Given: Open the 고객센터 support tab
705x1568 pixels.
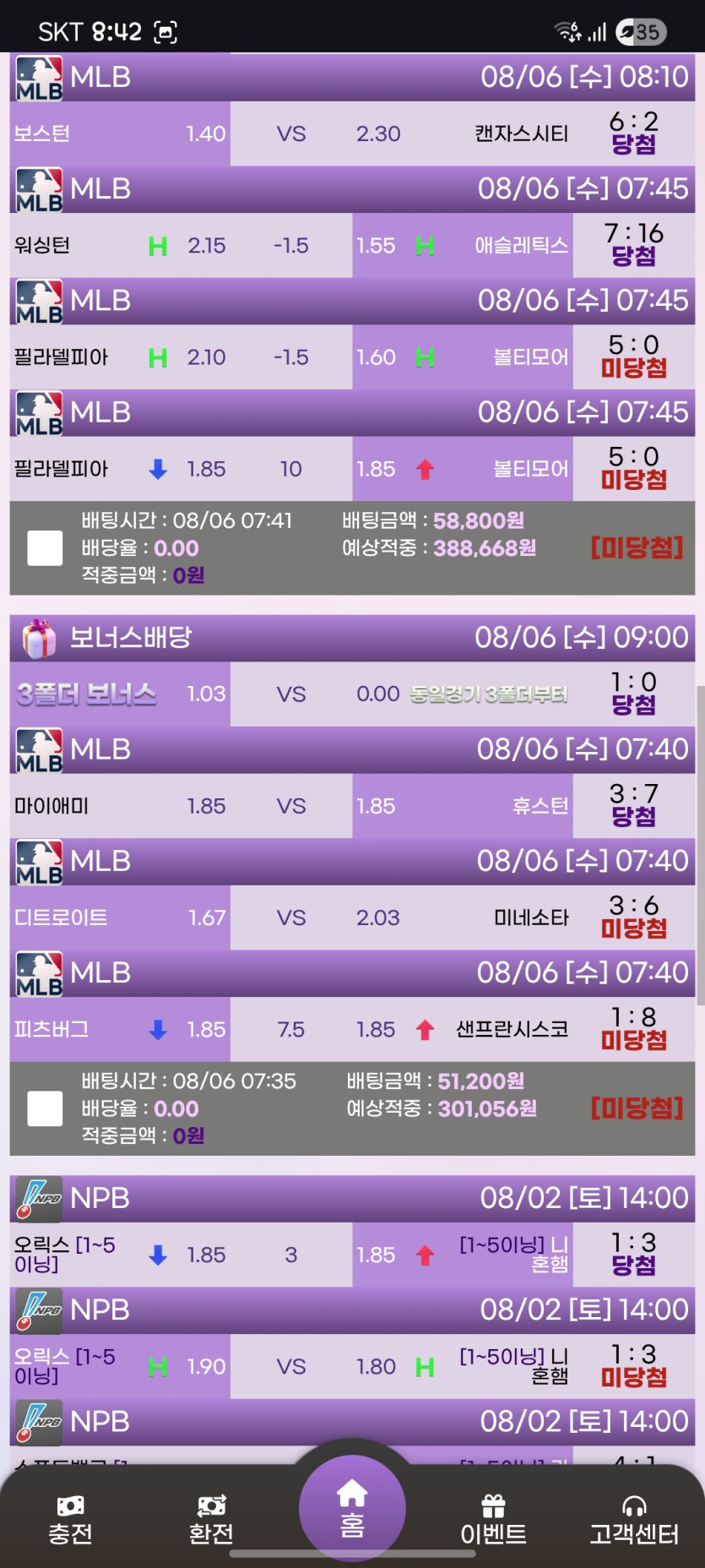Looking at the screenshot, I should coord(634,1519).
